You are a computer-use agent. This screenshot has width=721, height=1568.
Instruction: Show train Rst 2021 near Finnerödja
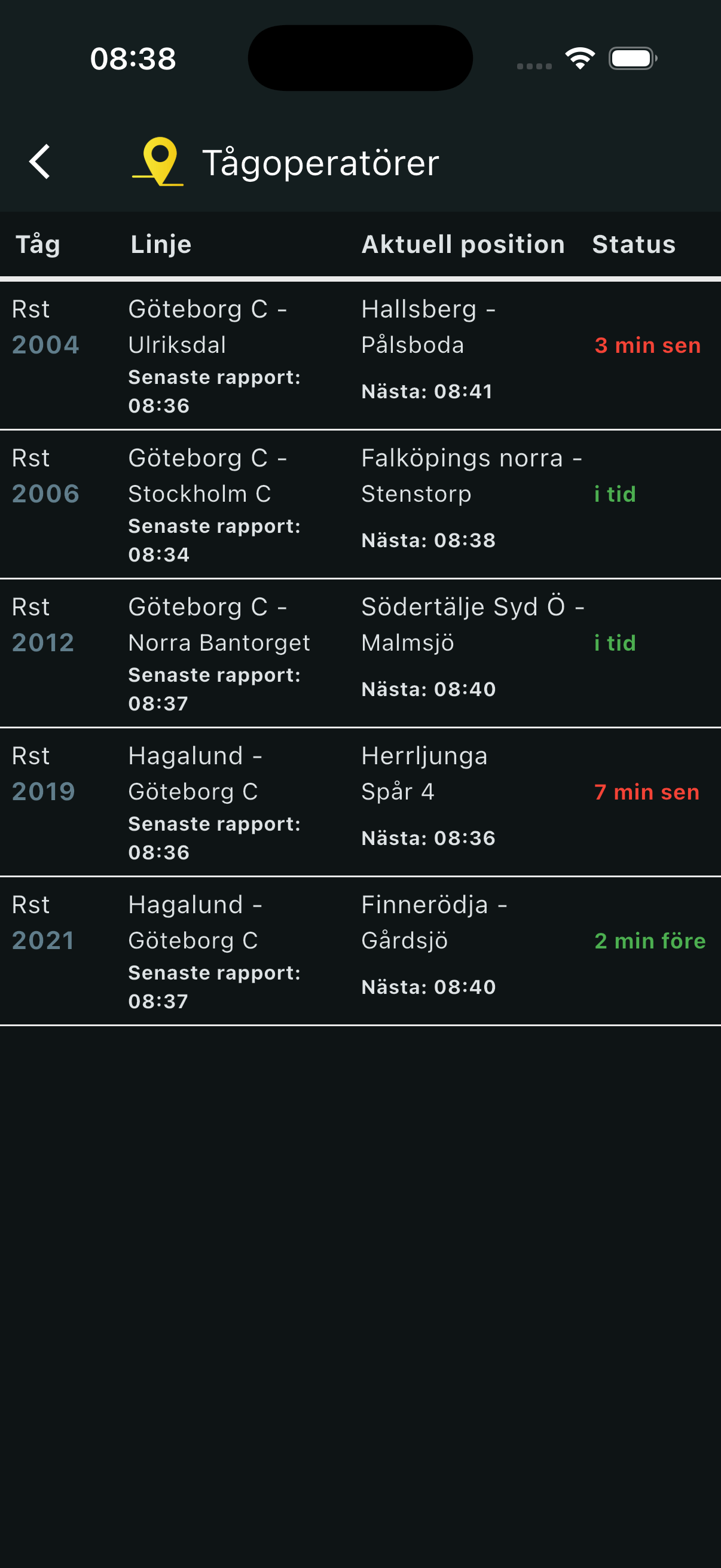pyautogui.click(x=360, y=951)
